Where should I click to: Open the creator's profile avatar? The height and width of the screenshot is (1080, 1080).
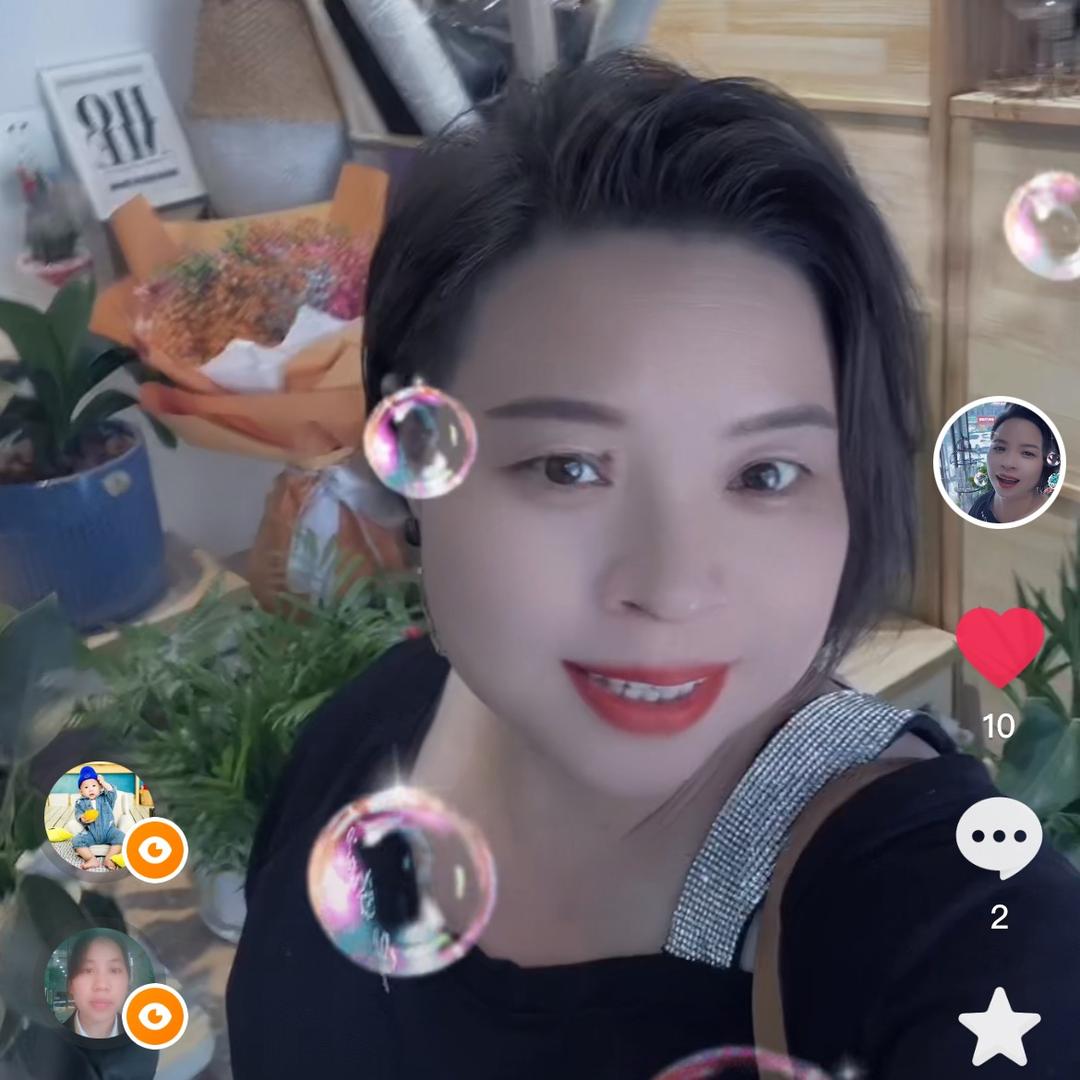tap(999, 462)
